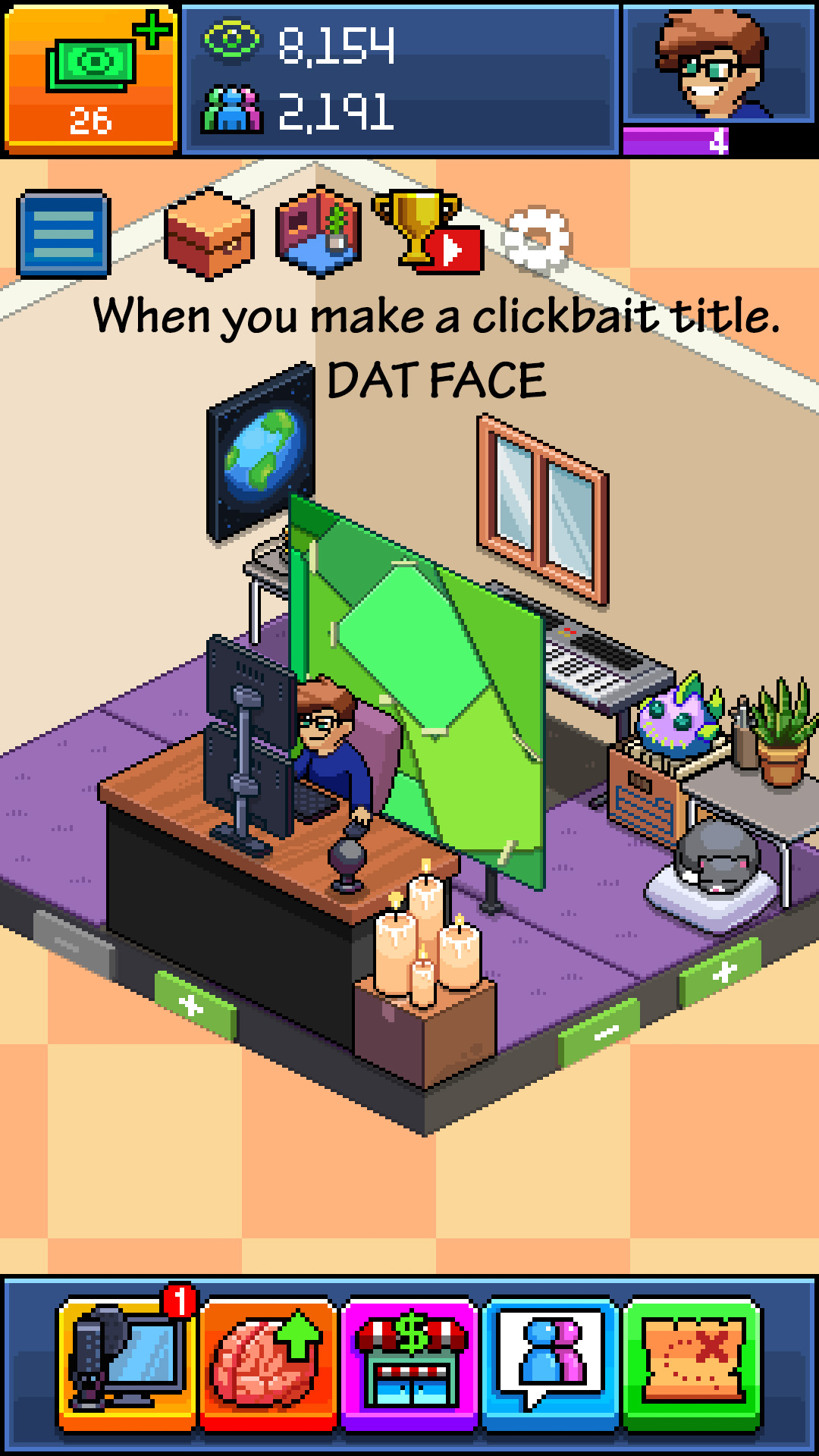Open the room decoration icon
819x1456 pixels.
318,232
